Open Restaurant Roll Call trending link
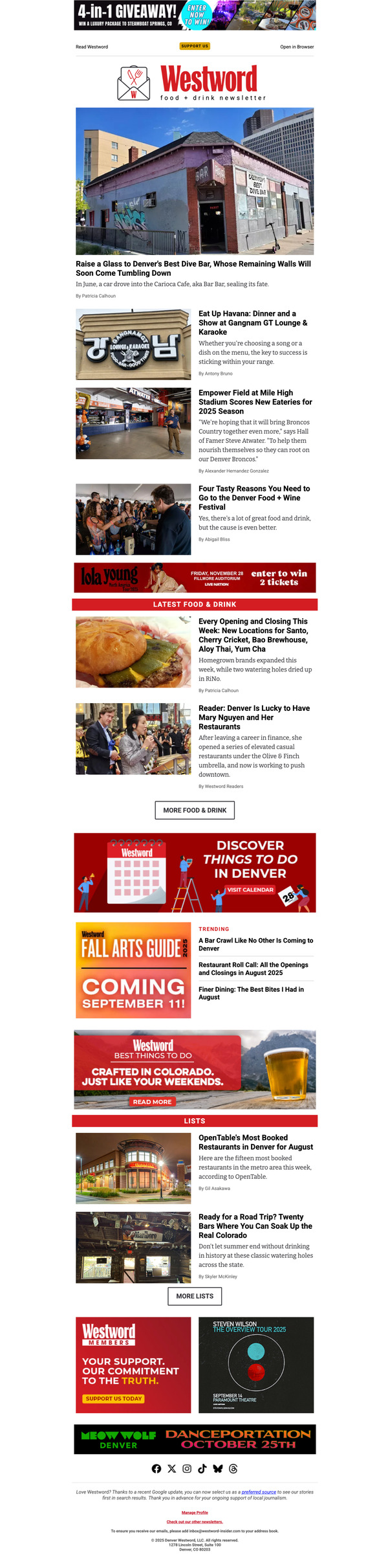The height and width of the screenshot is (1568, 388). pos(253,969)
